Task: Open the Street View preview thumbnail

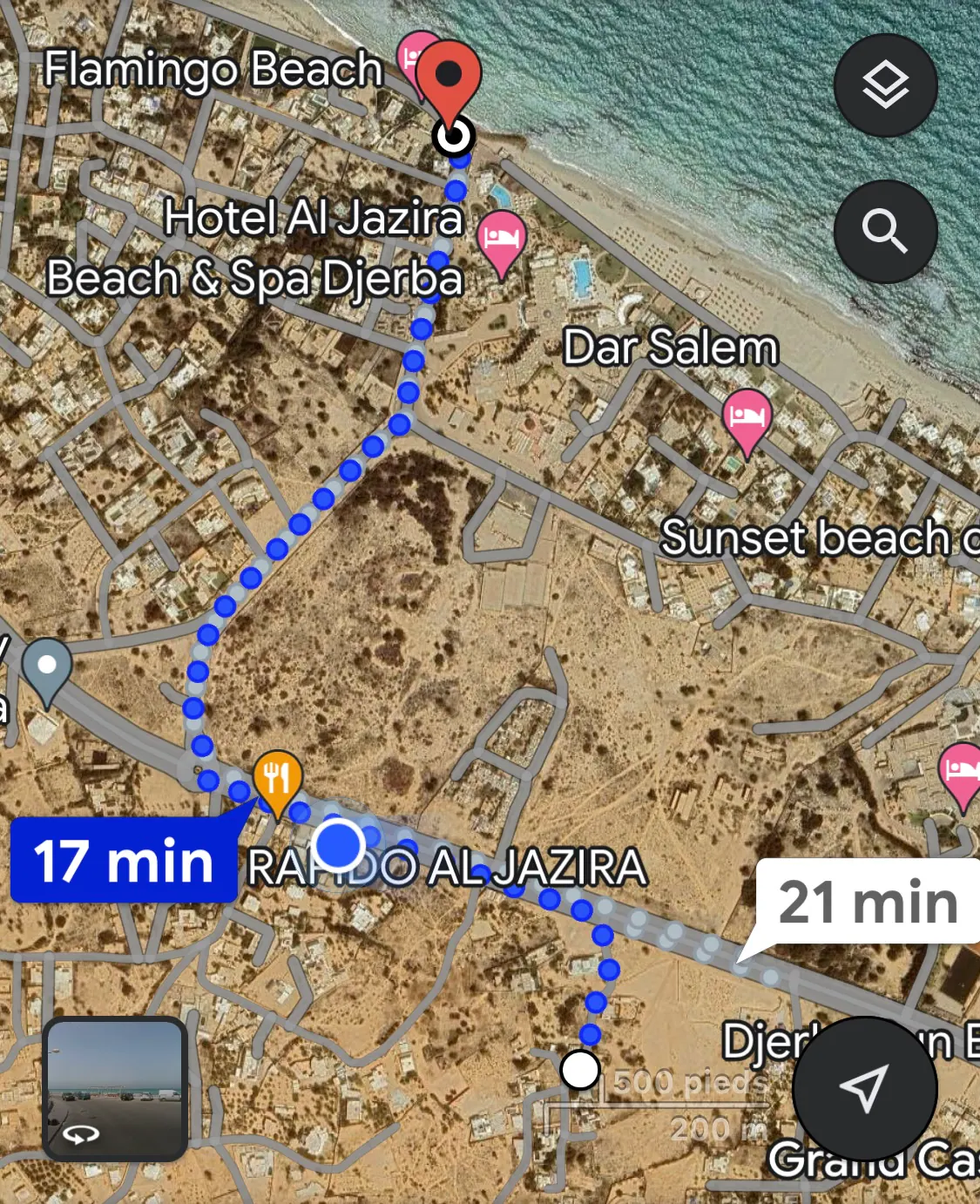Action: pos(115,1089)
